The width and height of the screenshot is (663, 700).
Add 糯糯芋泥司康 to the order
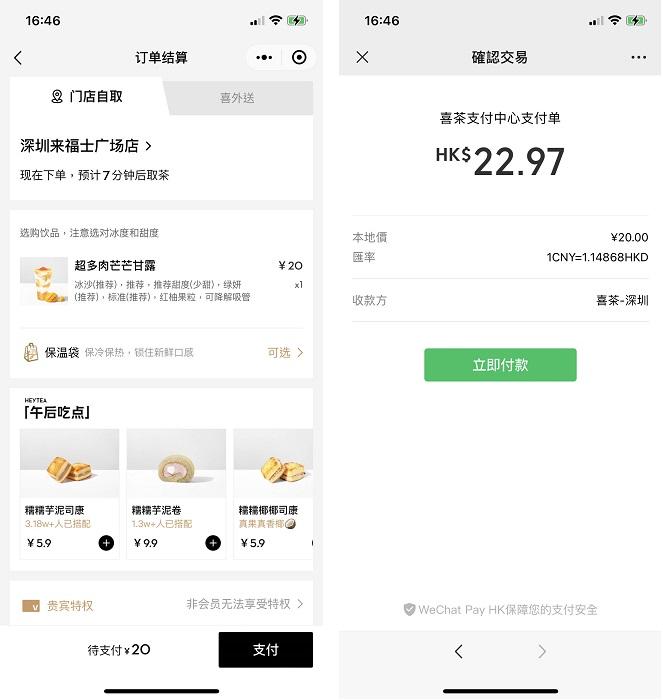pos(106,543)
